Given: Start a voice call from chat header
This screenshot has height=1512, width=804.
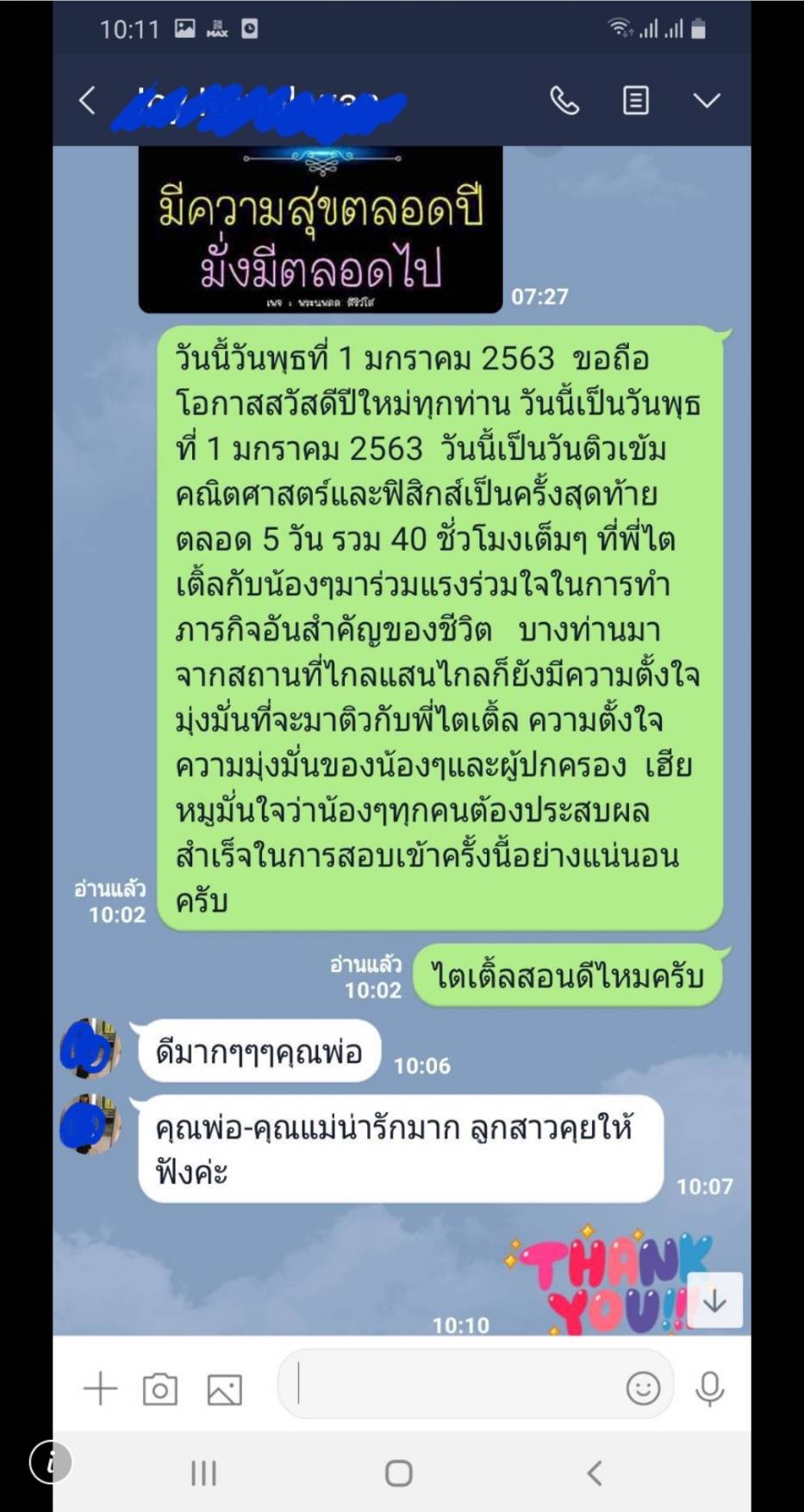Looking at the screenshot, I should click(564, 101).
